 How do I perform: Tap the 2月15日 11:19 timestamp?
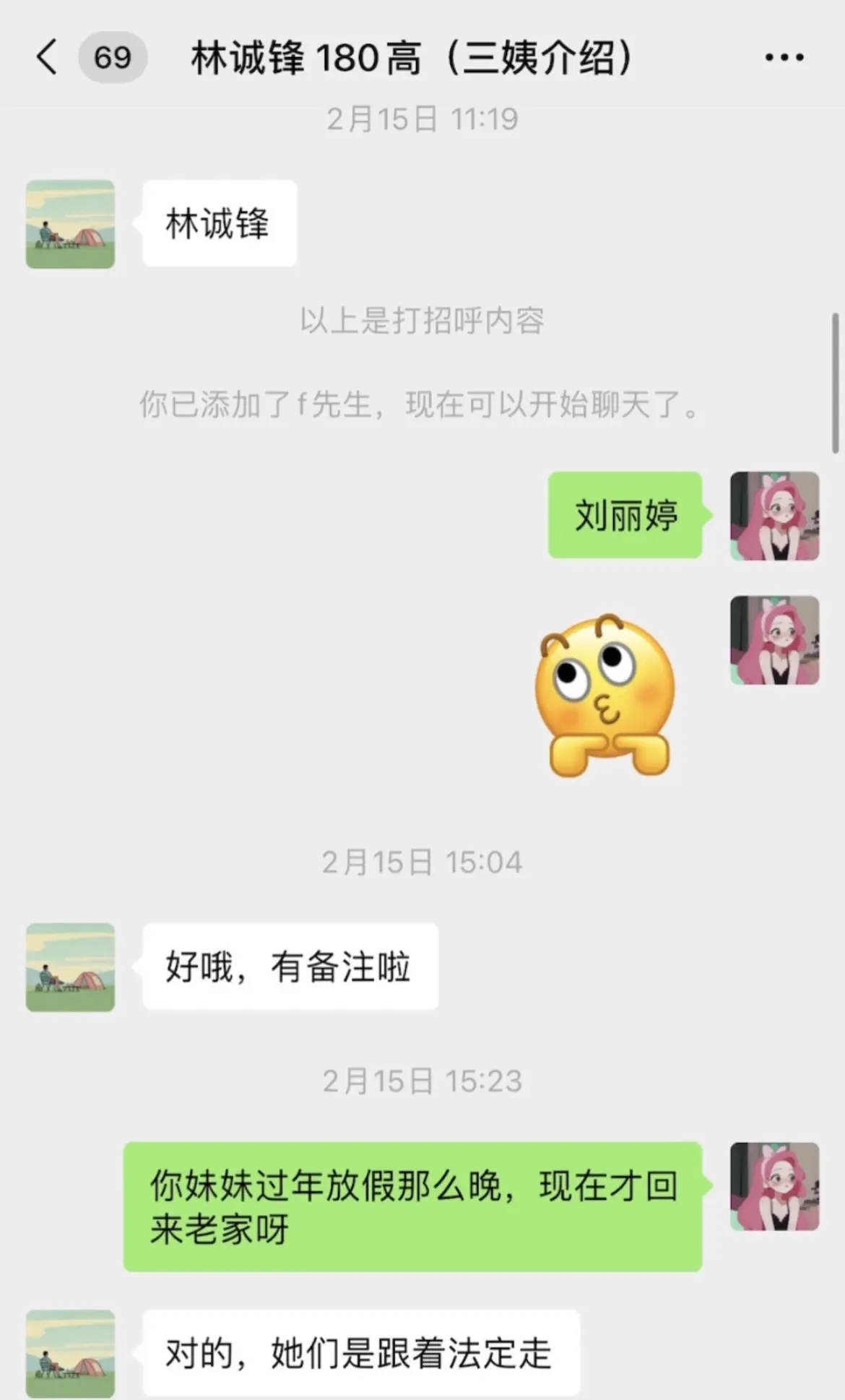pyautogui.click(x=422, y=121)
